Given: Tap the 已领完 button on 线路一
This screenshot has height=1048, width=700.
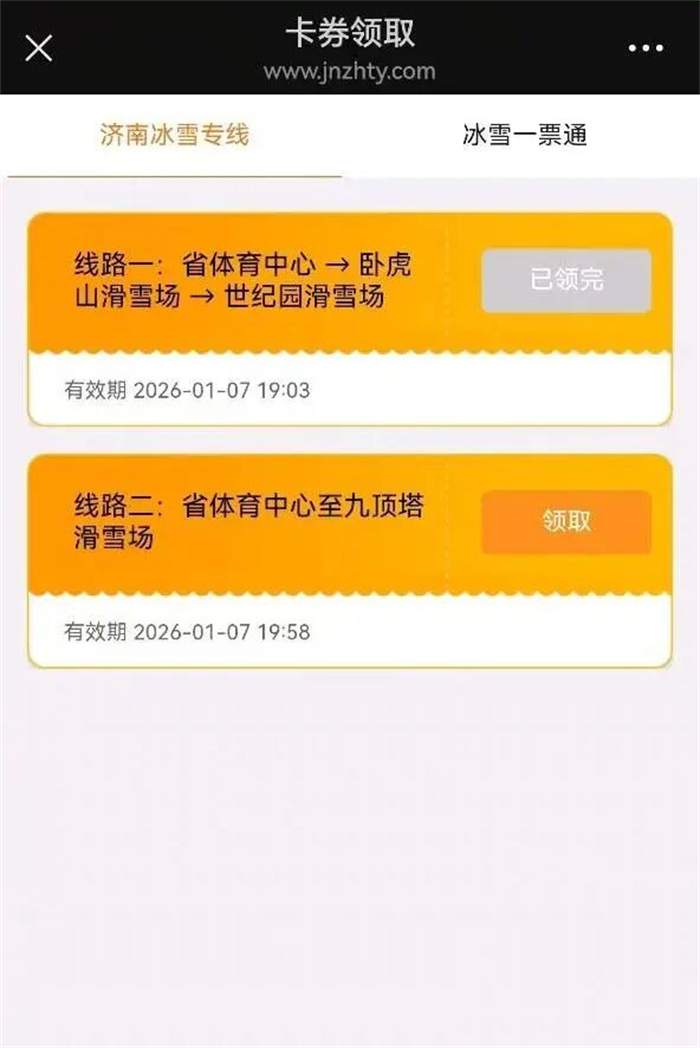Looking at the screenshot, I should click(x=566, y=280).
